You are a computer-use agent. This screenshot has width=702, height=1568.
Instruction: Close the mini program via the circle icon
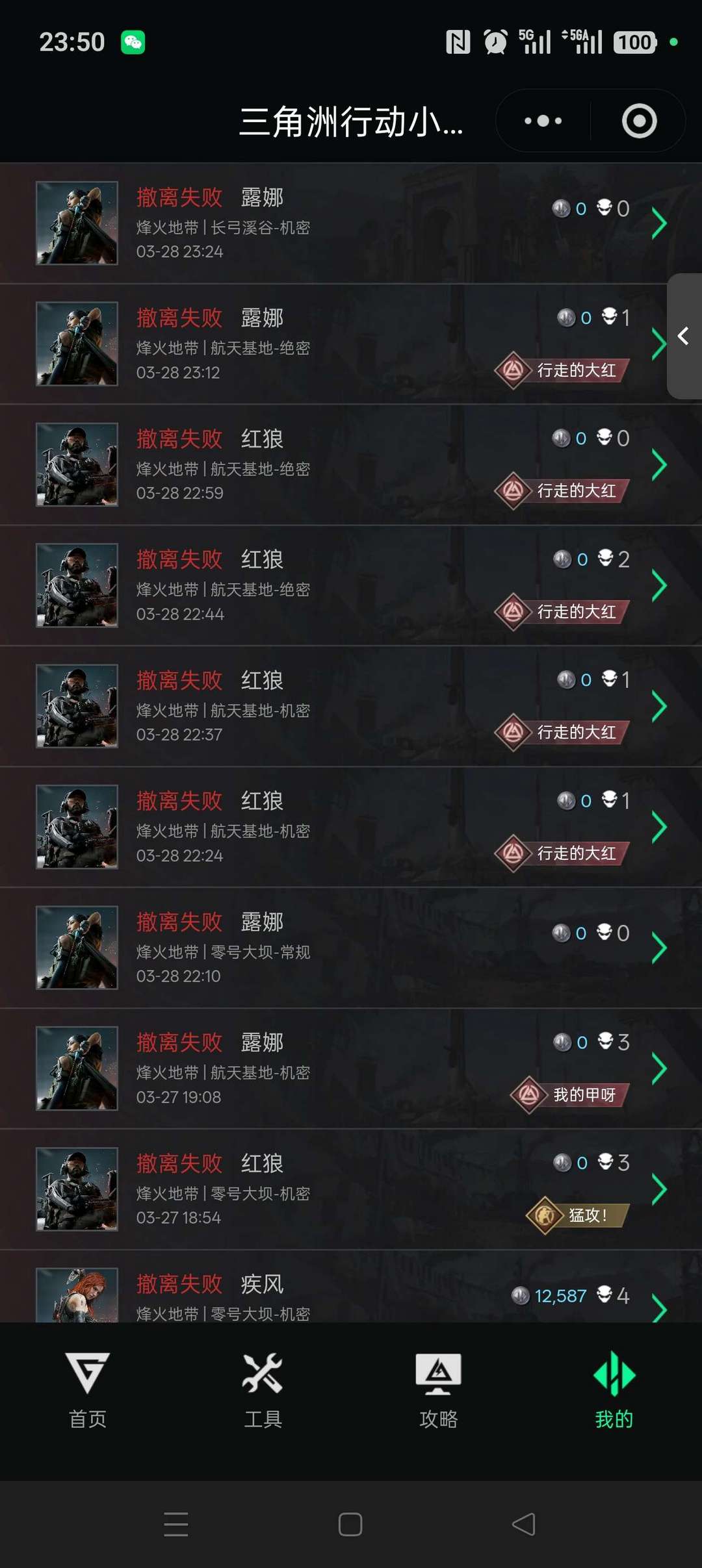click(x=639, y=121)
